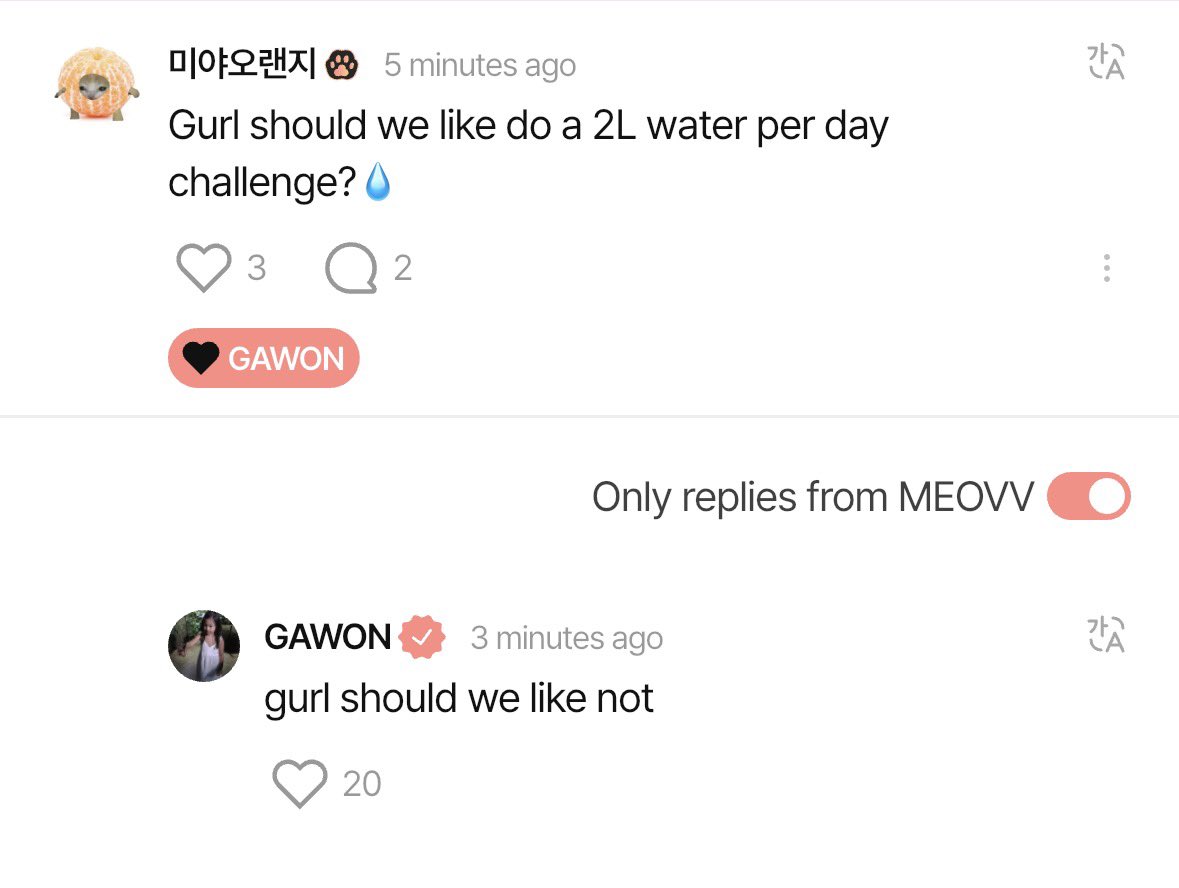Open 미야오랜지's profile picture

pos(96,84)
